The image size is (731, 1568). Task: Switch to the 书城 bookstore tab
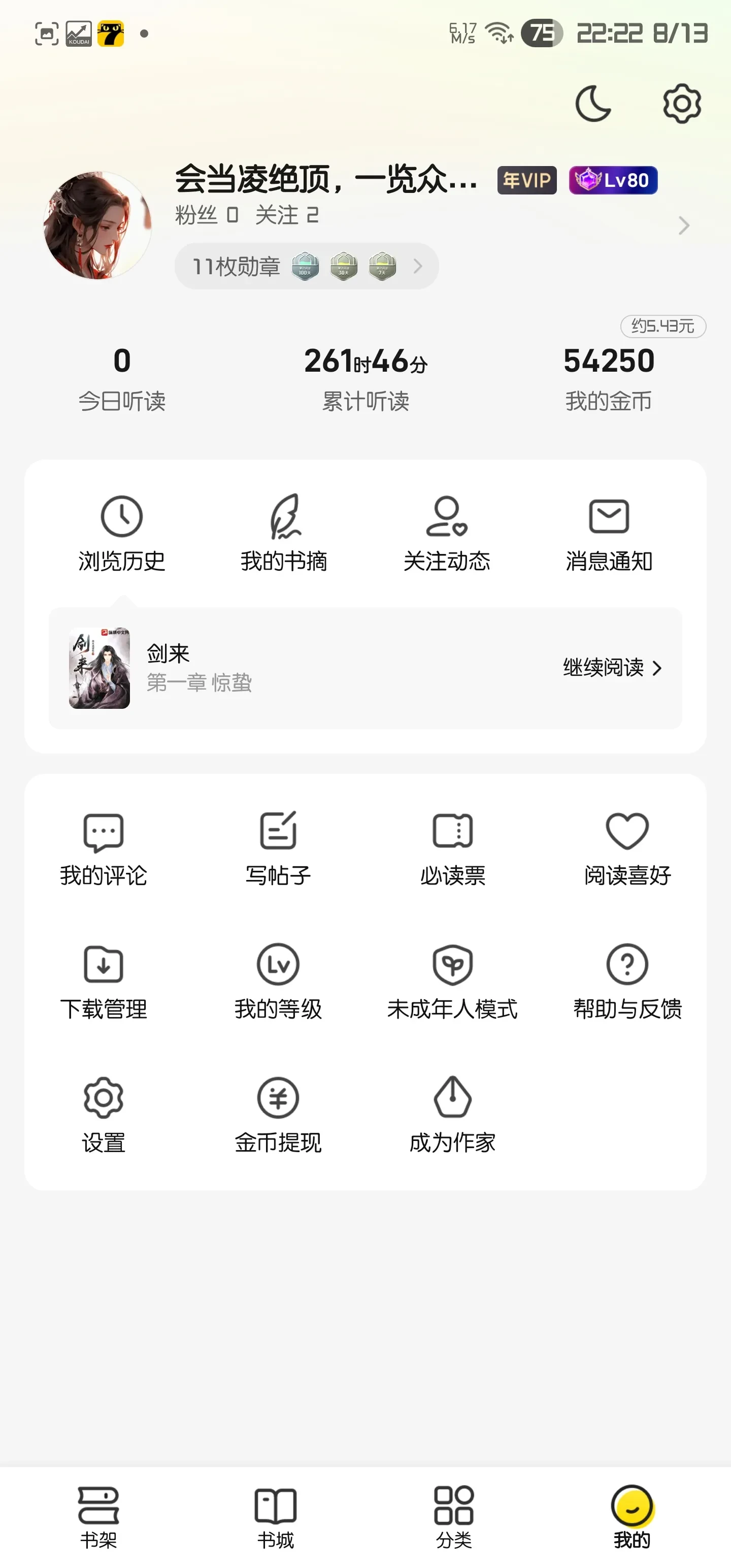[x=276, y=1516]
